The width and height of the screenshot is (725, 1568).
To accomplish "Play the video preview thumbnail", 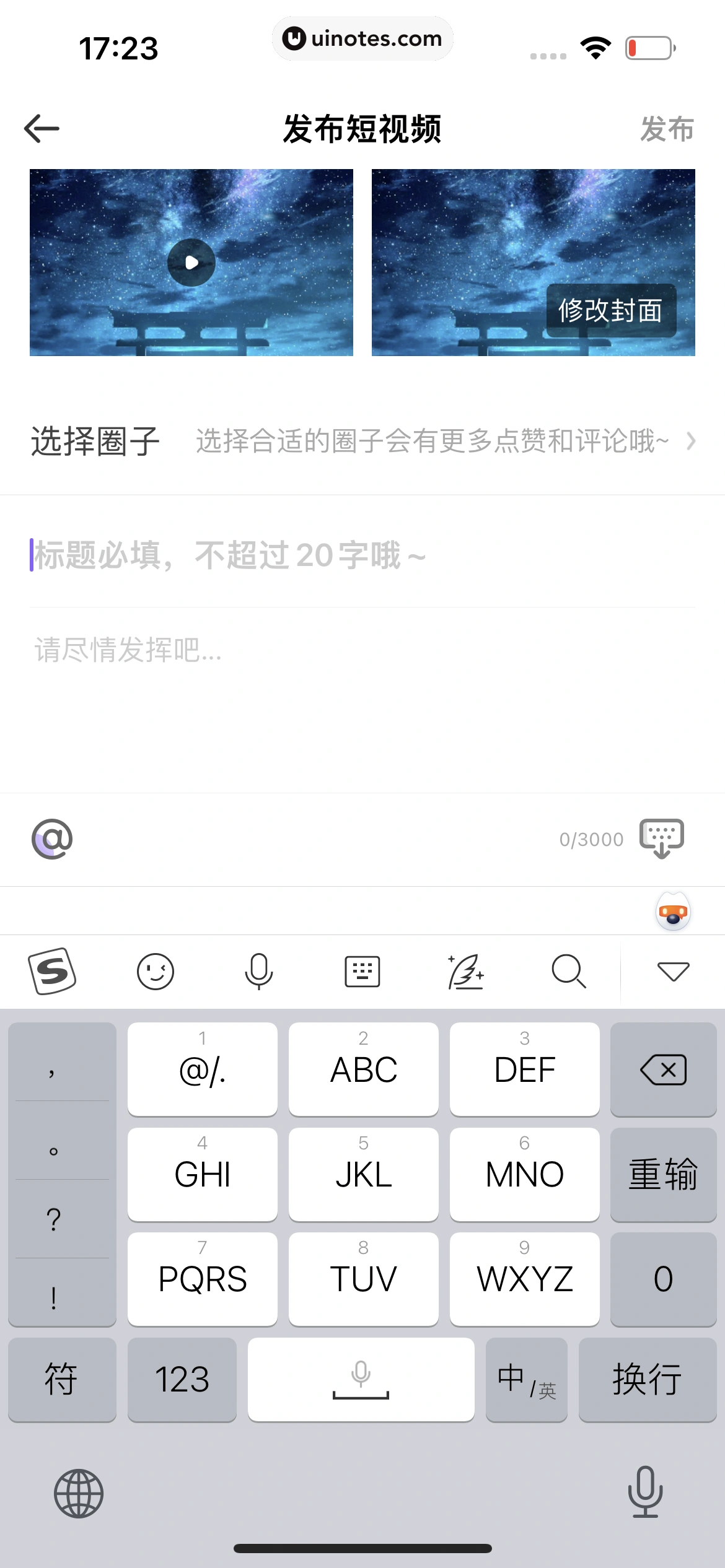I will tap(191, 262).
